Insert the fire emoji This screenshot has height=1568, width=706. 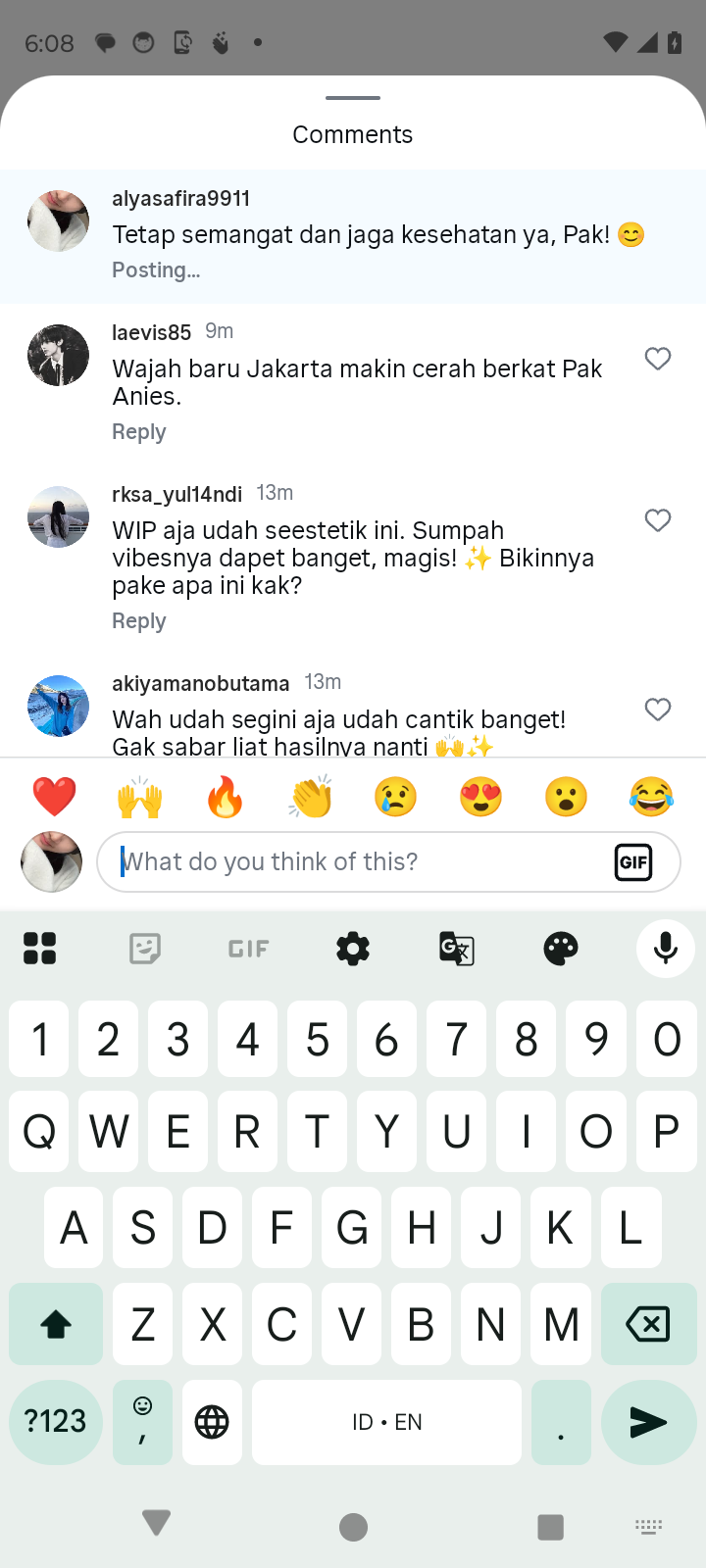[225, 797]
